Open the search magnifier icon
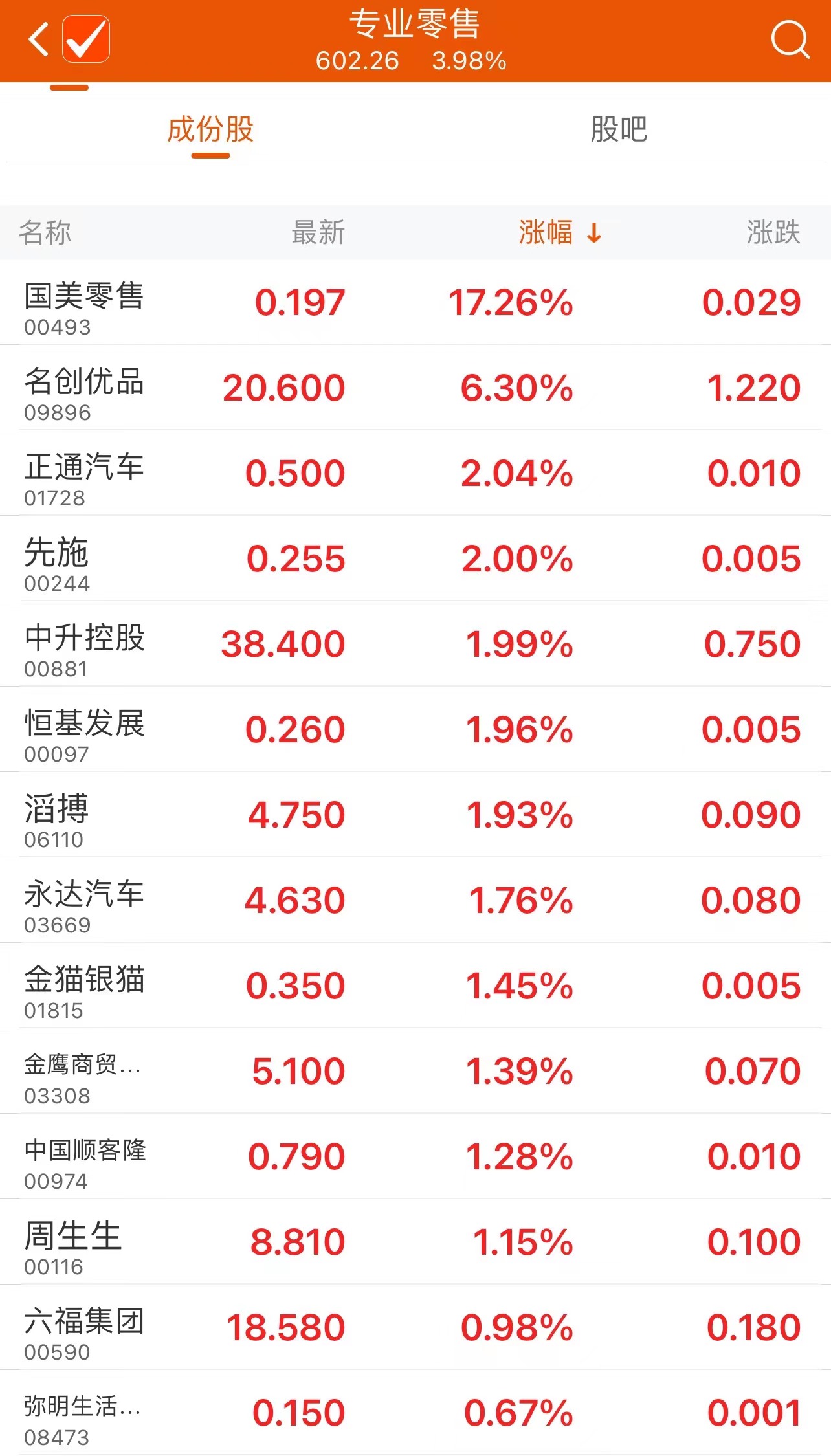This screenshot has height=1456, width=831. [790, 40]
